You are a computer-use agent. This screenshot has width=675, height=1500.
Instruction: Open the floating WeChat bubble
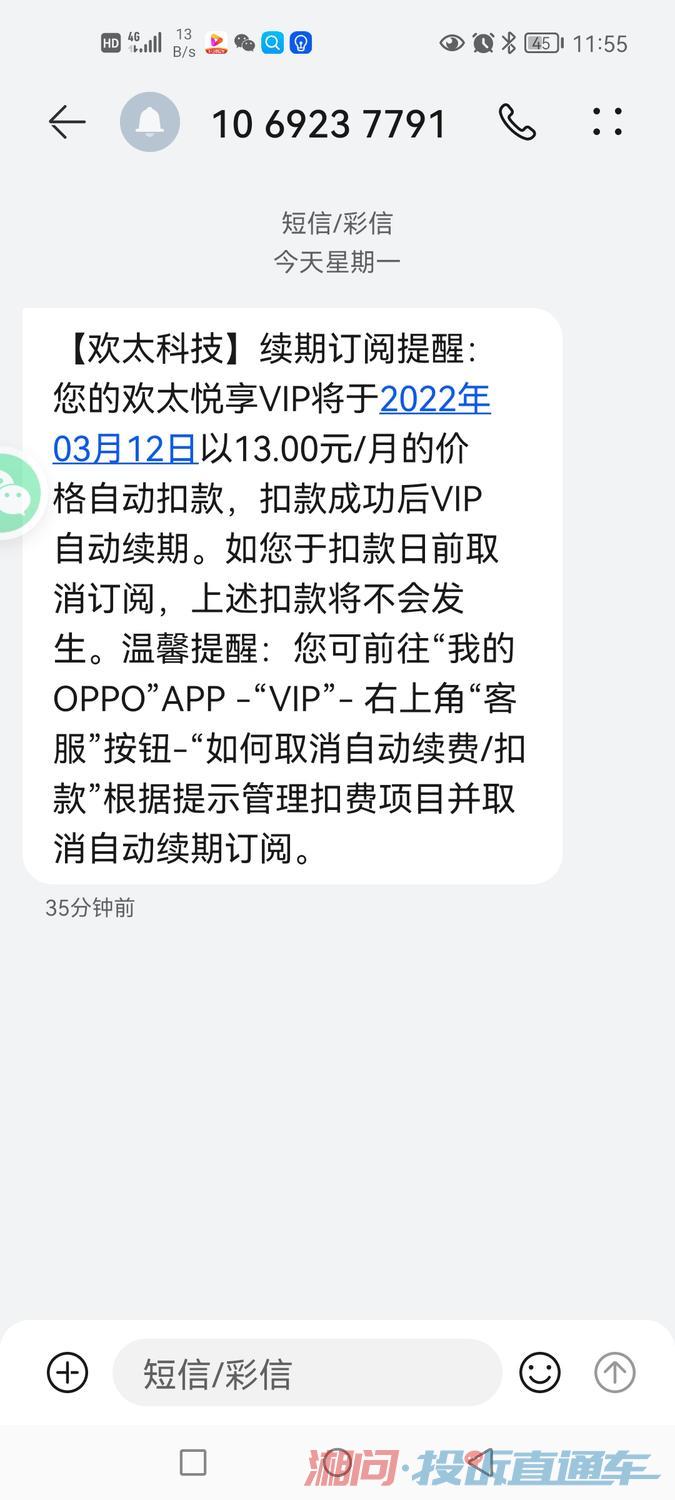point(17,494)
